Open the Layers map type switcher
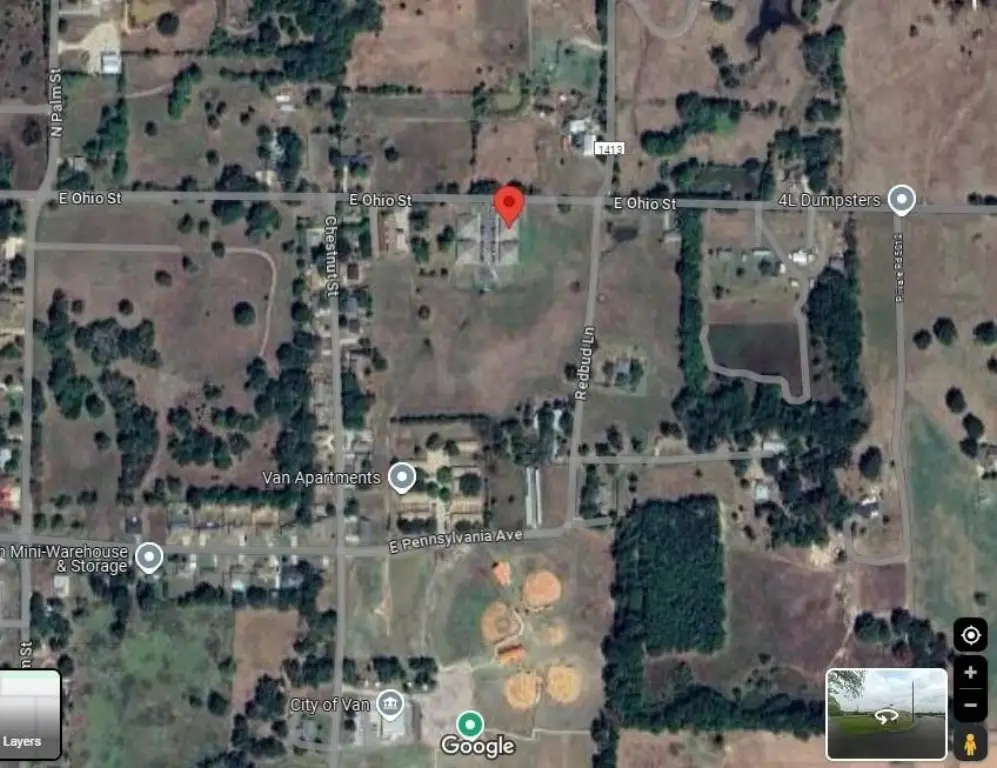The image size is (997, 768). point(30,714)
